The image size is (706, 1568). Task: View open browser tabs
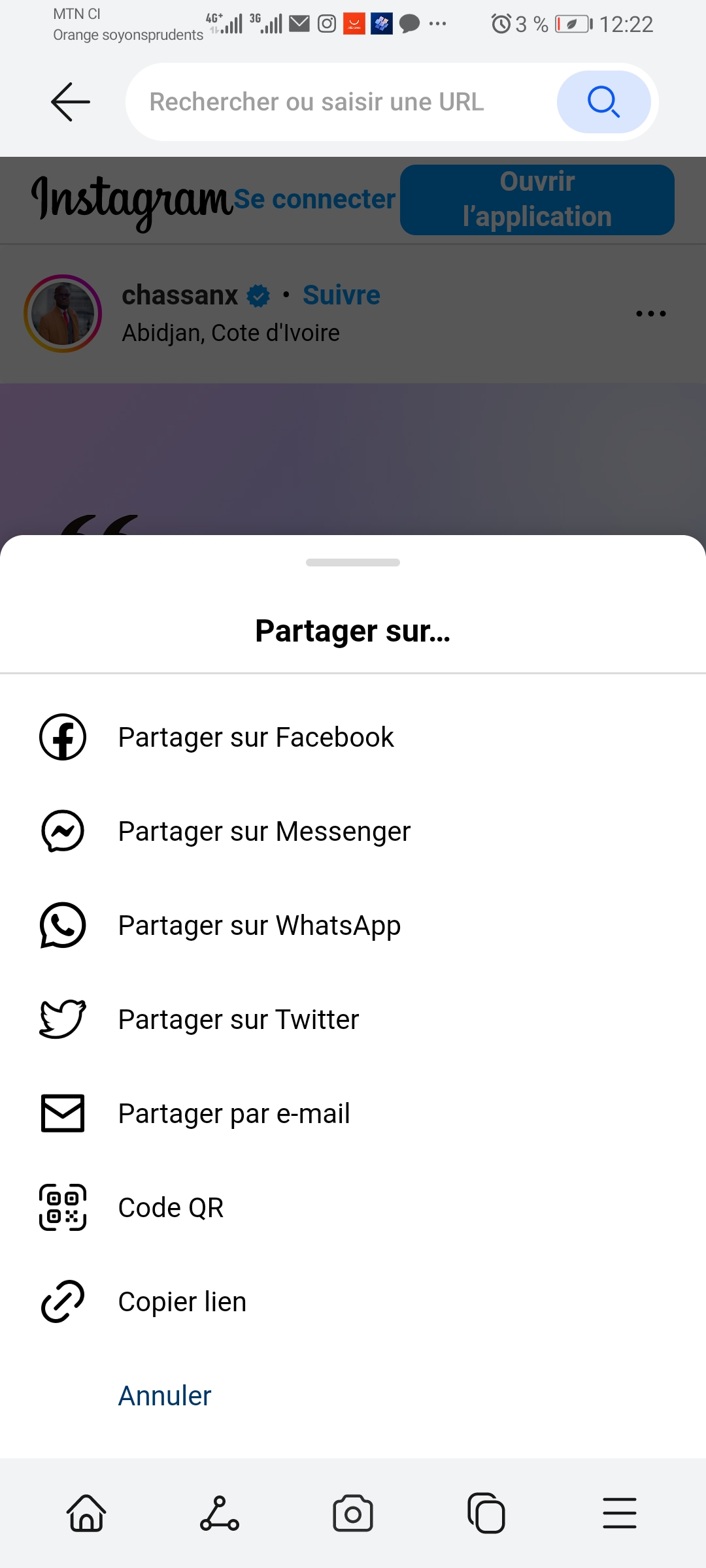(486, 1513)
